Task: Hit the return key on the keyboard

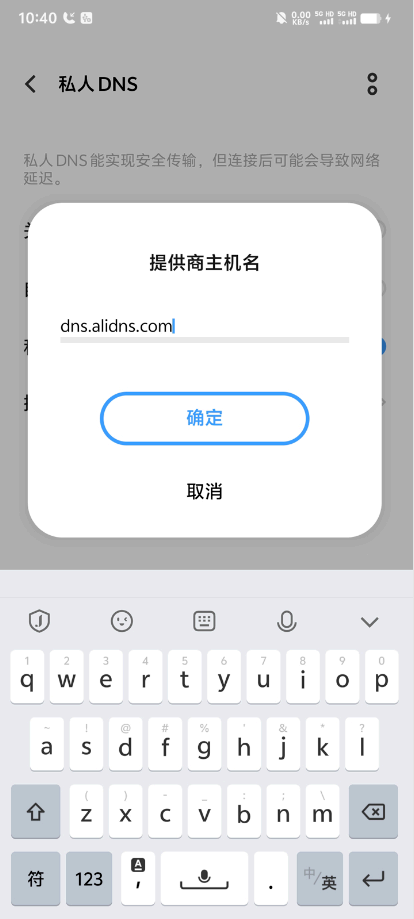Action: click(x=373, y=879)
